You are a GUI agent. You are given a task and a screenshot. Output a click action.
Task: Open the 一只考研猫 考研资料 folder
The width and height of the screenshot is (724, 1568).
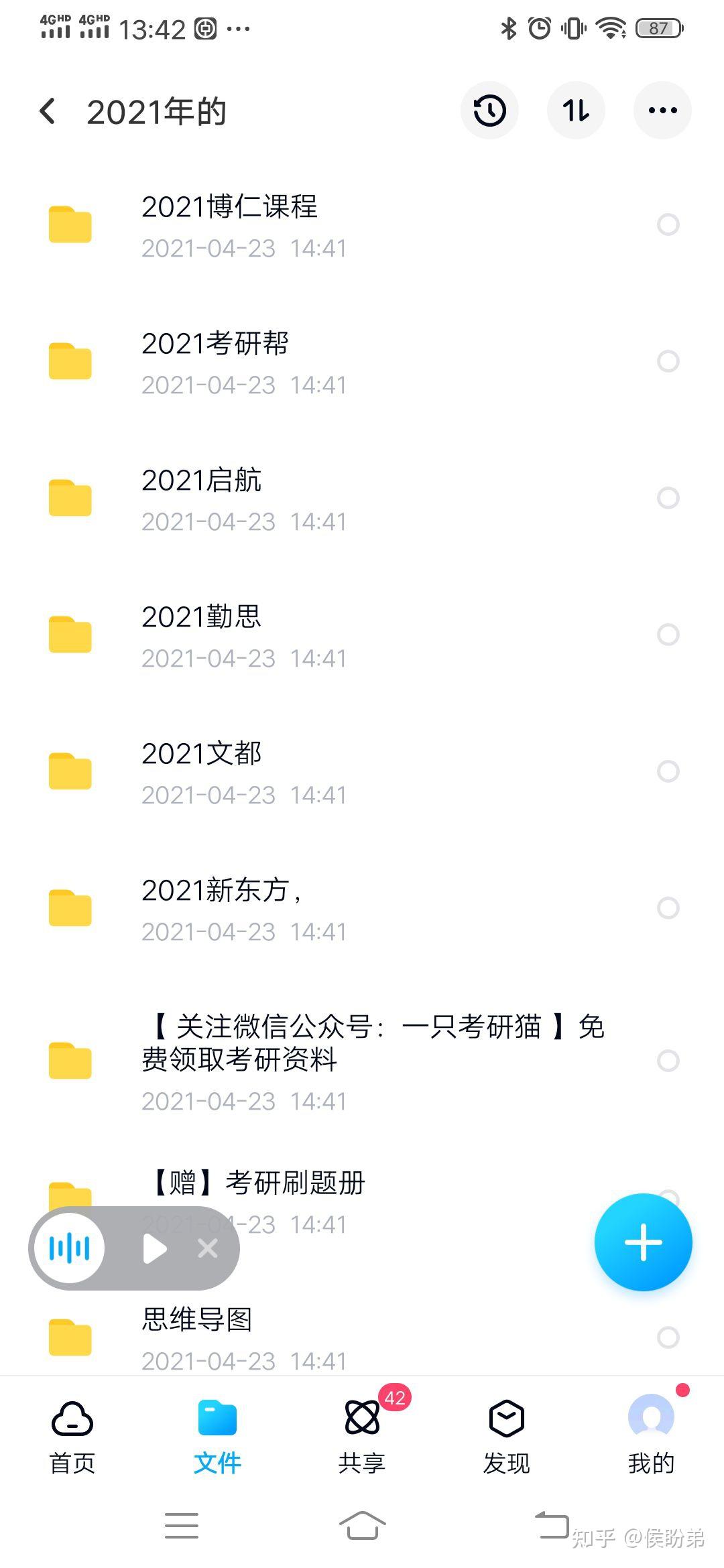(x=362, y=1060)
